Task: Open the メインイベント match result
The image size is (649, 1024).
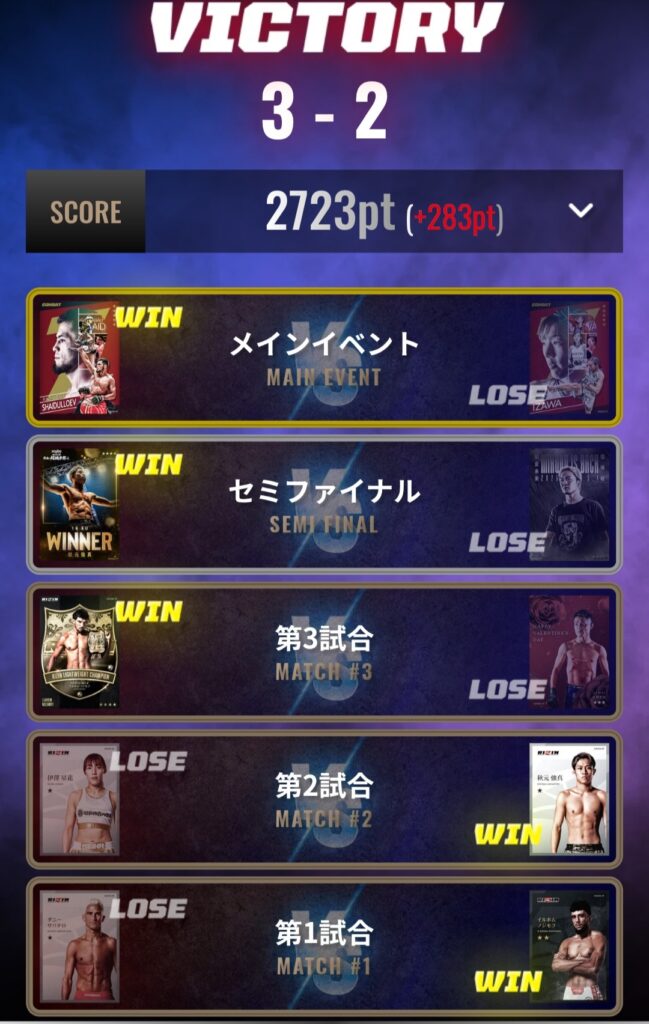Action: coord(324,358)
